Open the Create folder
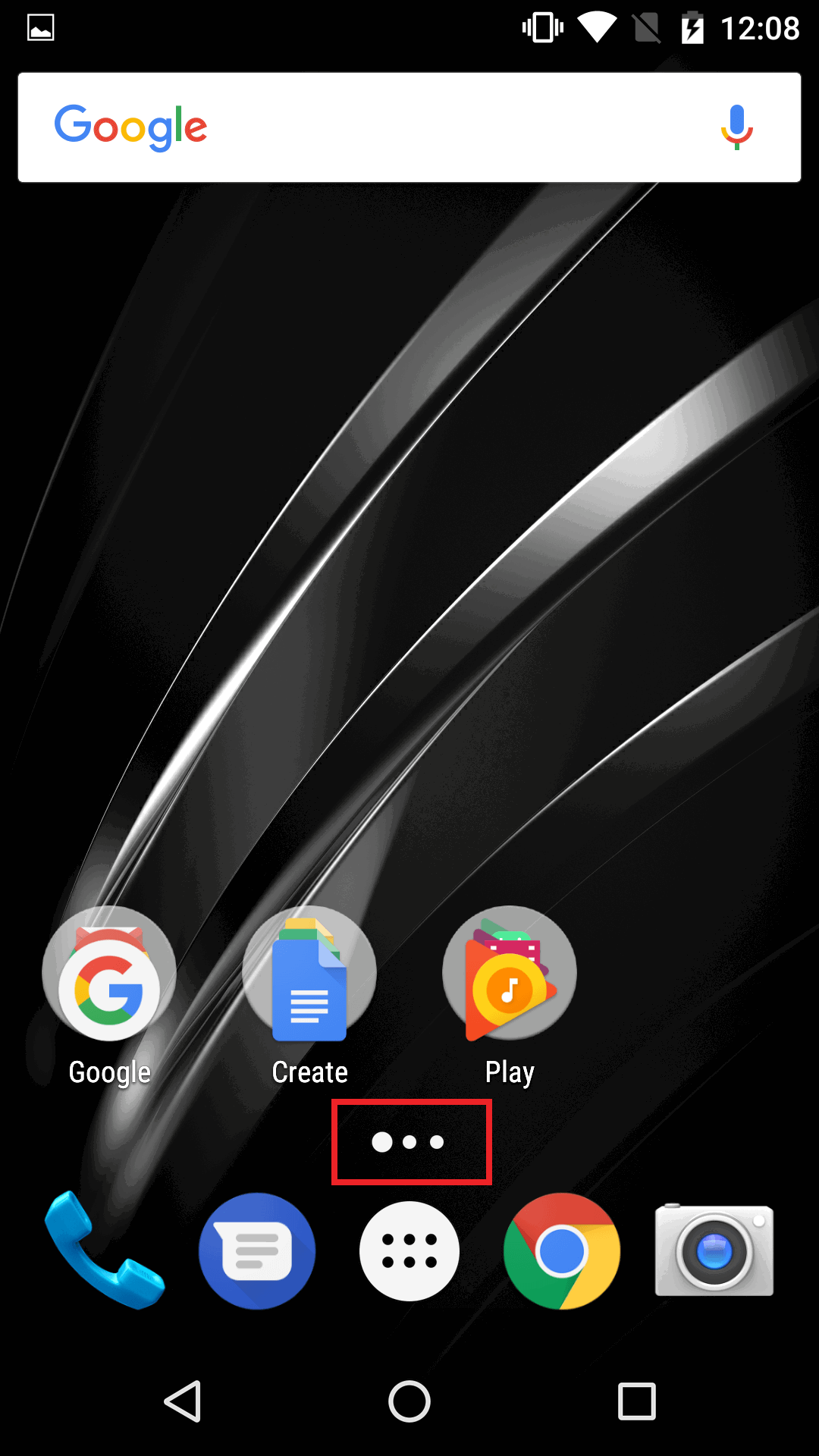 (x=309, y=974)
